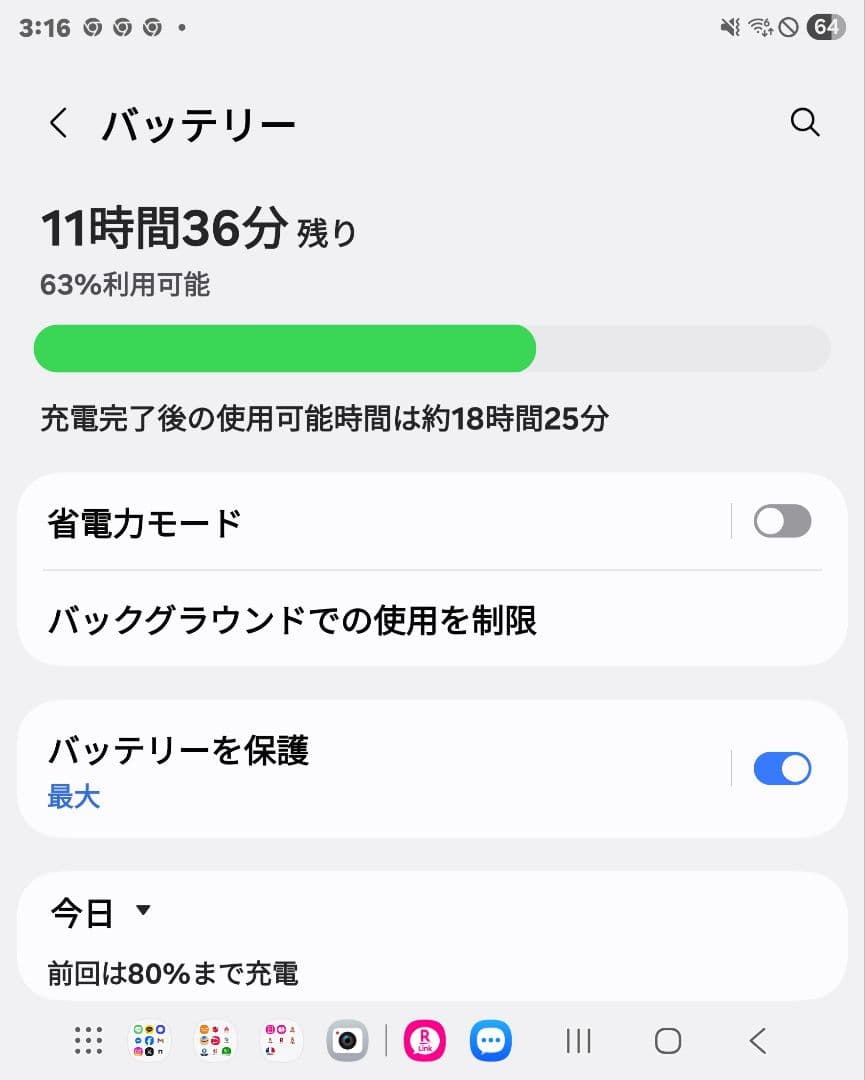Enable 省電力モード (power saving mode)

pyautogui.click(x=782, y=521)
